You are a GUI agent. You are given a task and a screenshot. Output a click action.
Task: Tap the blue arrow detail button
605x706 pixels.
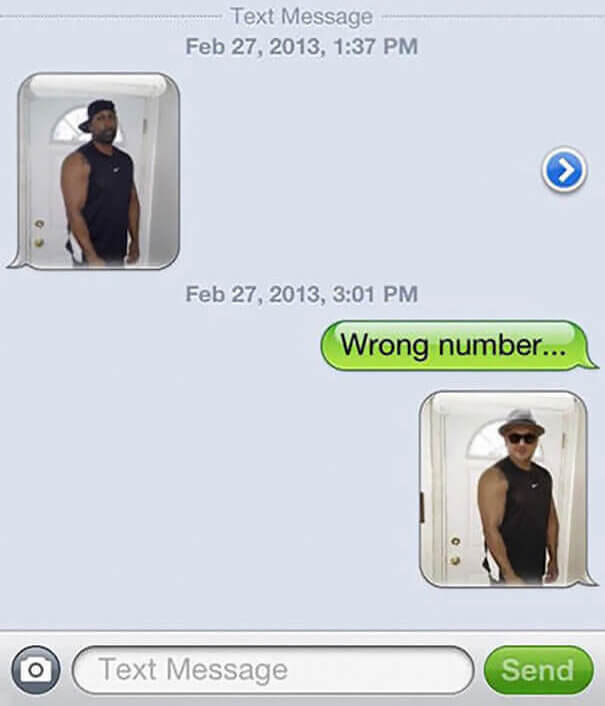564,172
